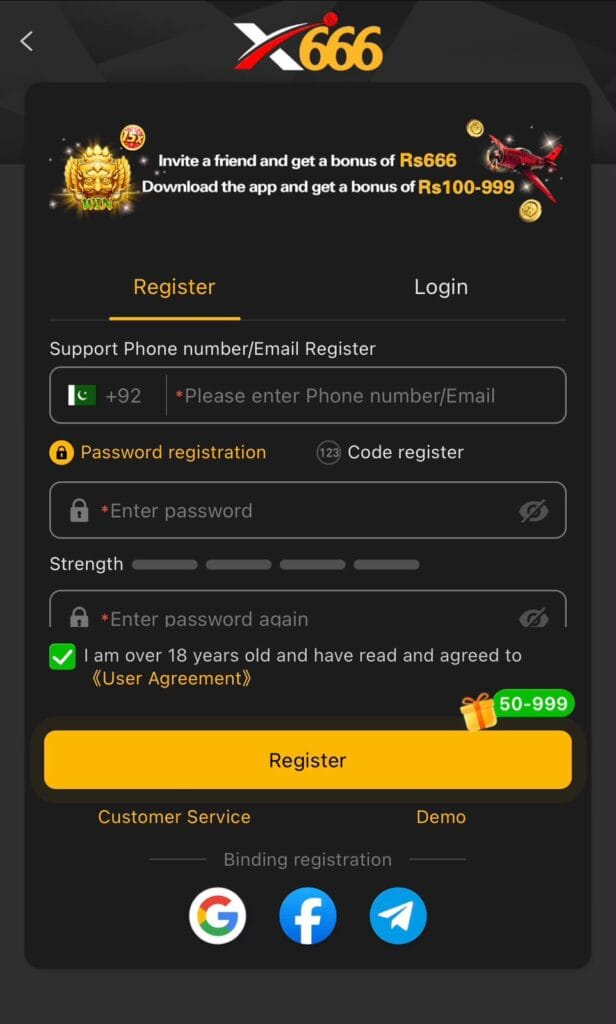Tap the yellow Register button

[x=308, y=760]
